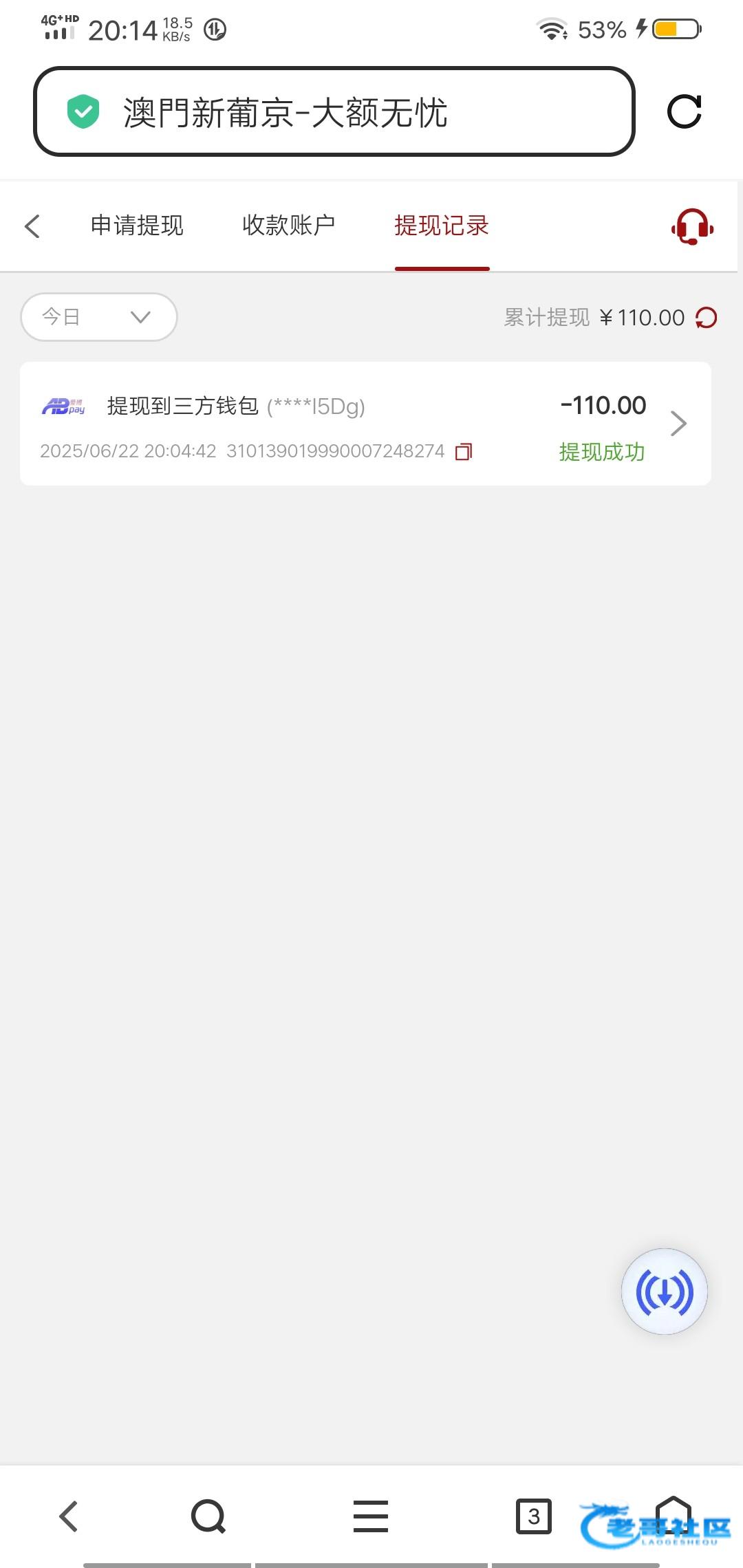Go back using the browser bottom arrow

tap(69, 1516)
